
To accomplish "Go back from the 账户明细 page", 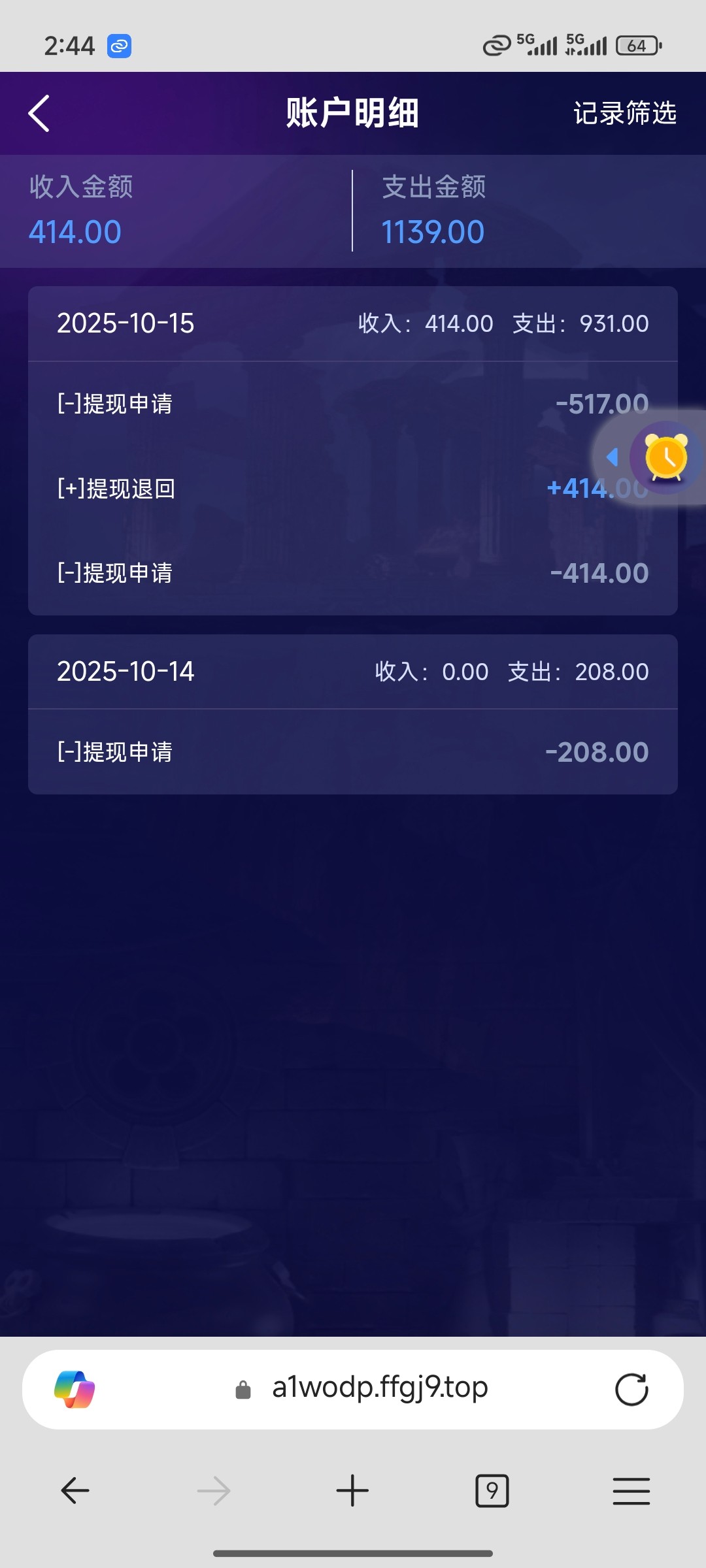I will point(39,114).
